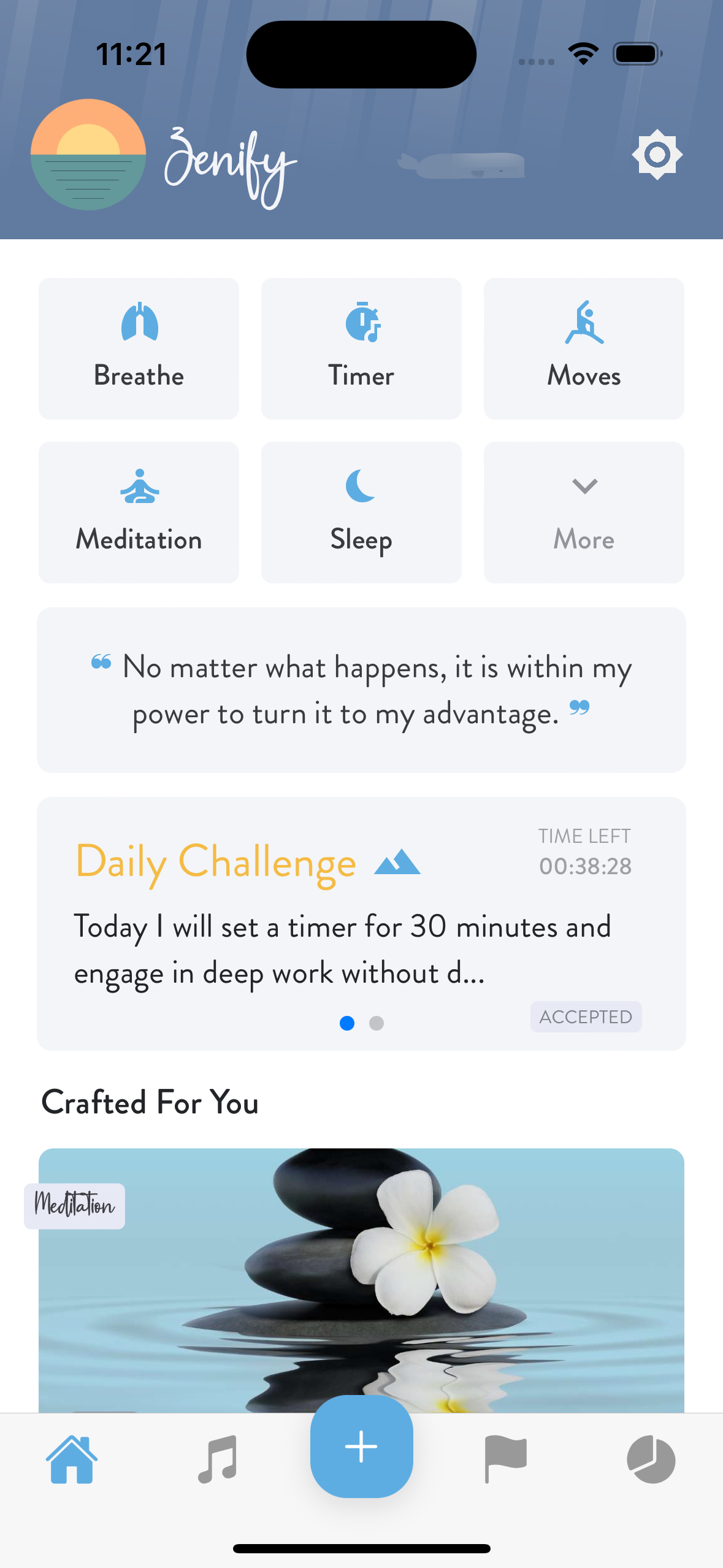The height and width of the screenshot is (1568, 723).
Task: Go to the second challenge page dot
Action: click(377, 1023)
